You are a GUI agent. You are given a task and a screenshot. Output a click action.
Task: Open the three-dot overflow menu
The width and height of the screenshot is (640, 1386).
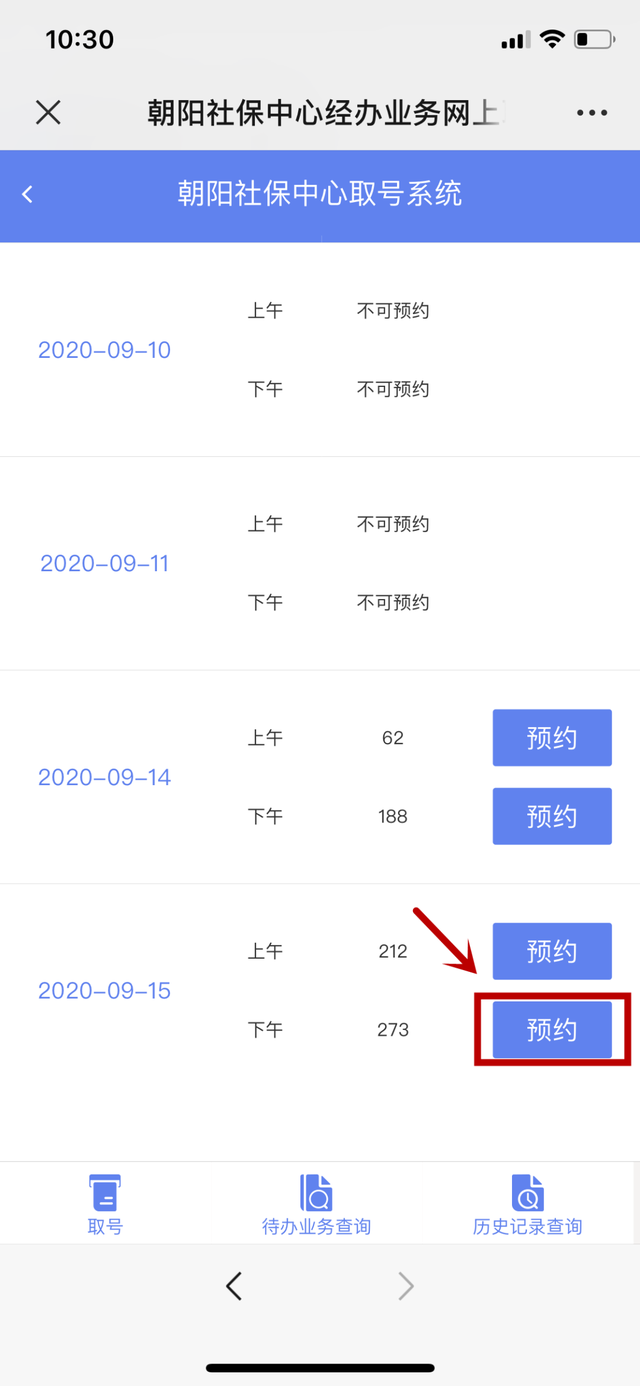pyautogui.click(x=592, y=113)
